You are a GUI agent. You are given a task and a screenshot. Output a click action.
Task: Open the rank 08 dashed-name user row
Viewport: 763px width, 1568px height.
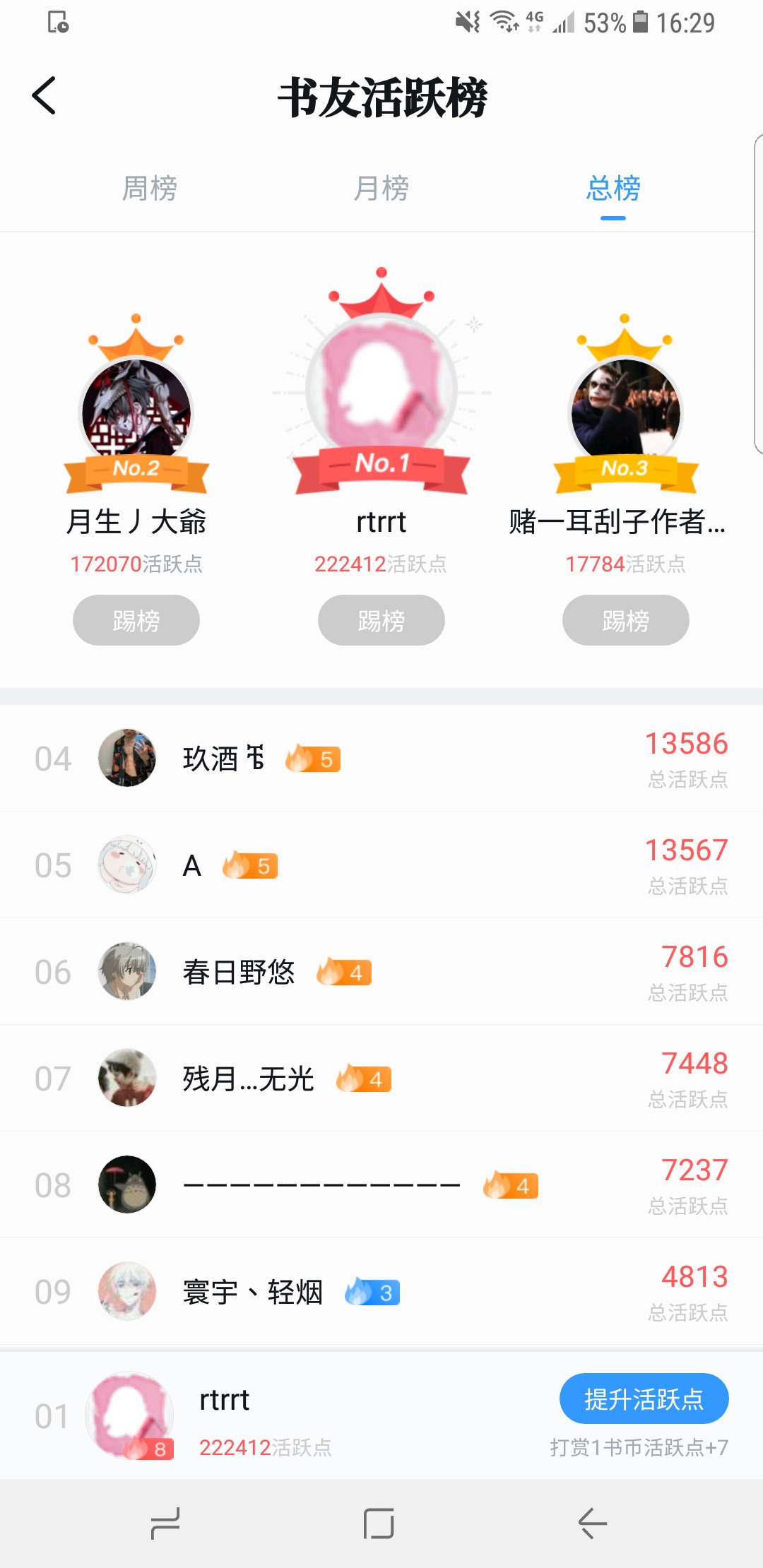(381, 1185)
